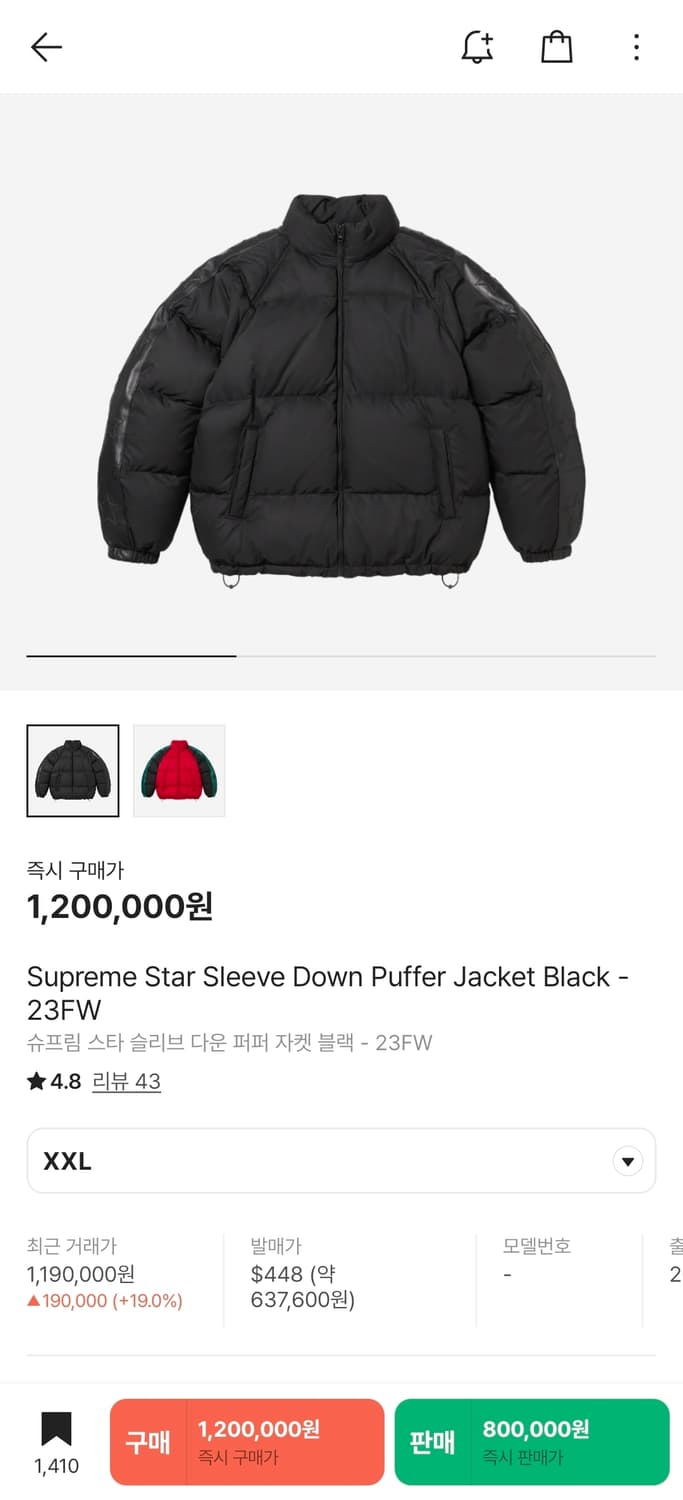
Task: Bookmark this item with the 1,410 icon
Action: 56,1442
